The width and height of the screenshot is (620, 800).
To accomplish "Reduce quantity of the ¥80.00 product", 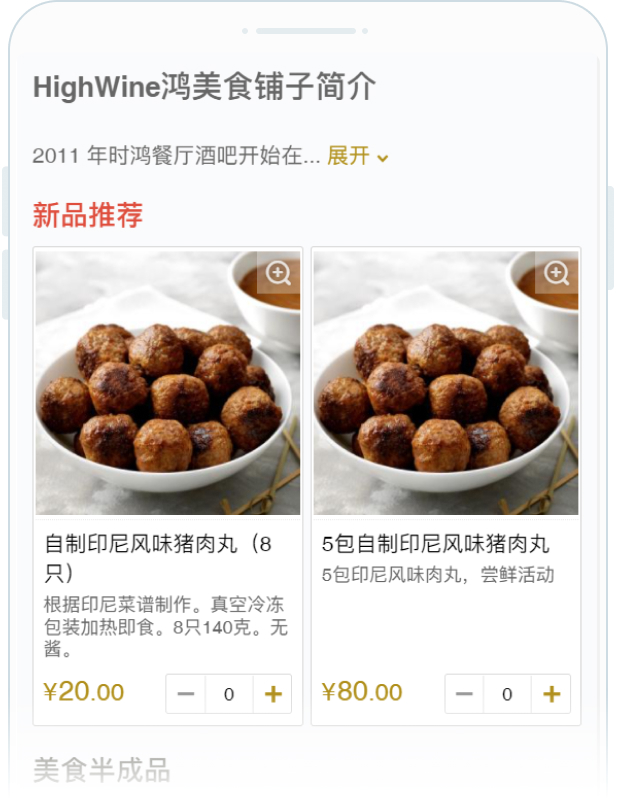I will coord(464,693).
